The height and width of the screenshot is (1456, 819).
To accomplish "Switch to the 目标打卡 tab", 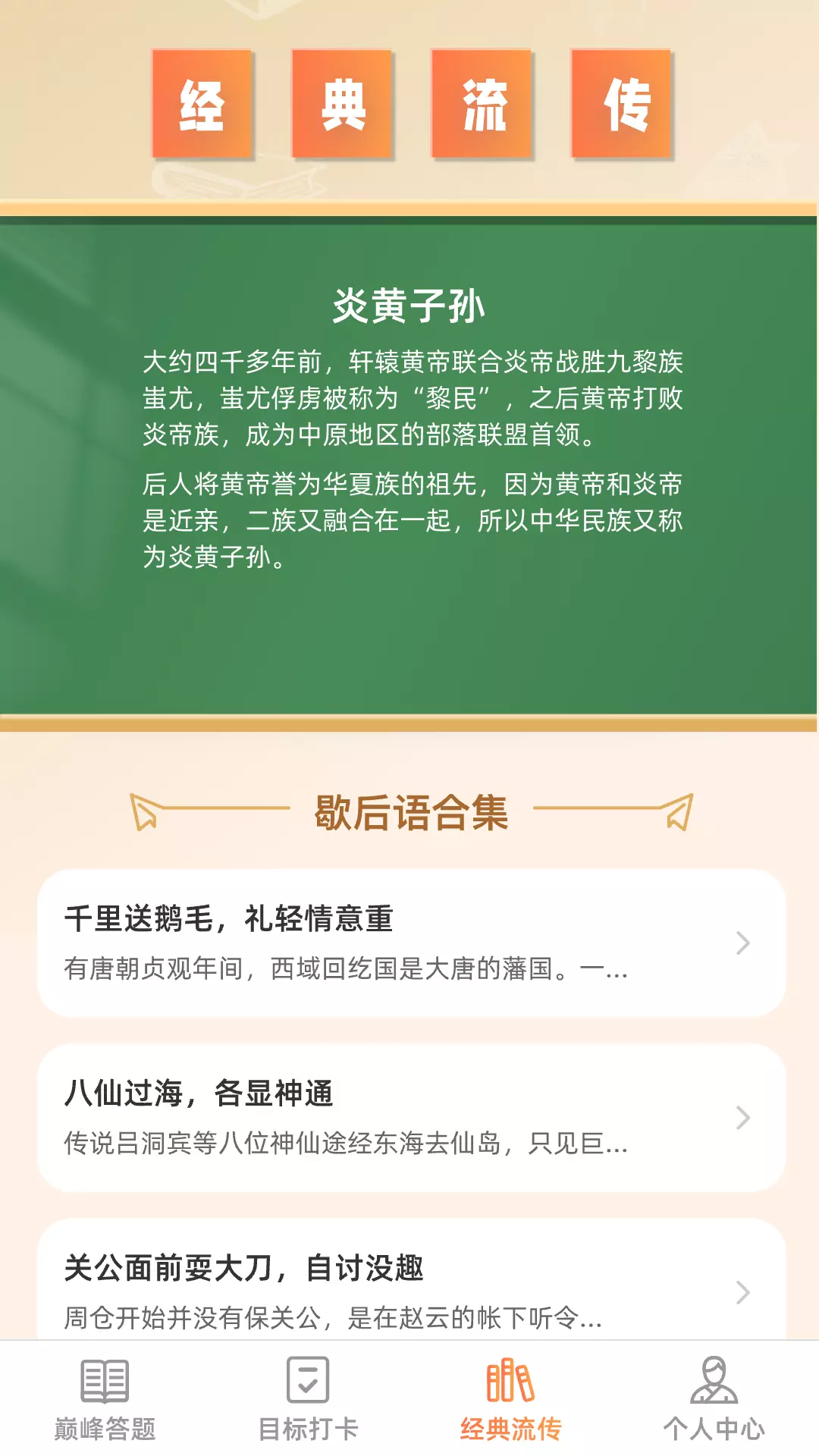I will point(308,1399).
